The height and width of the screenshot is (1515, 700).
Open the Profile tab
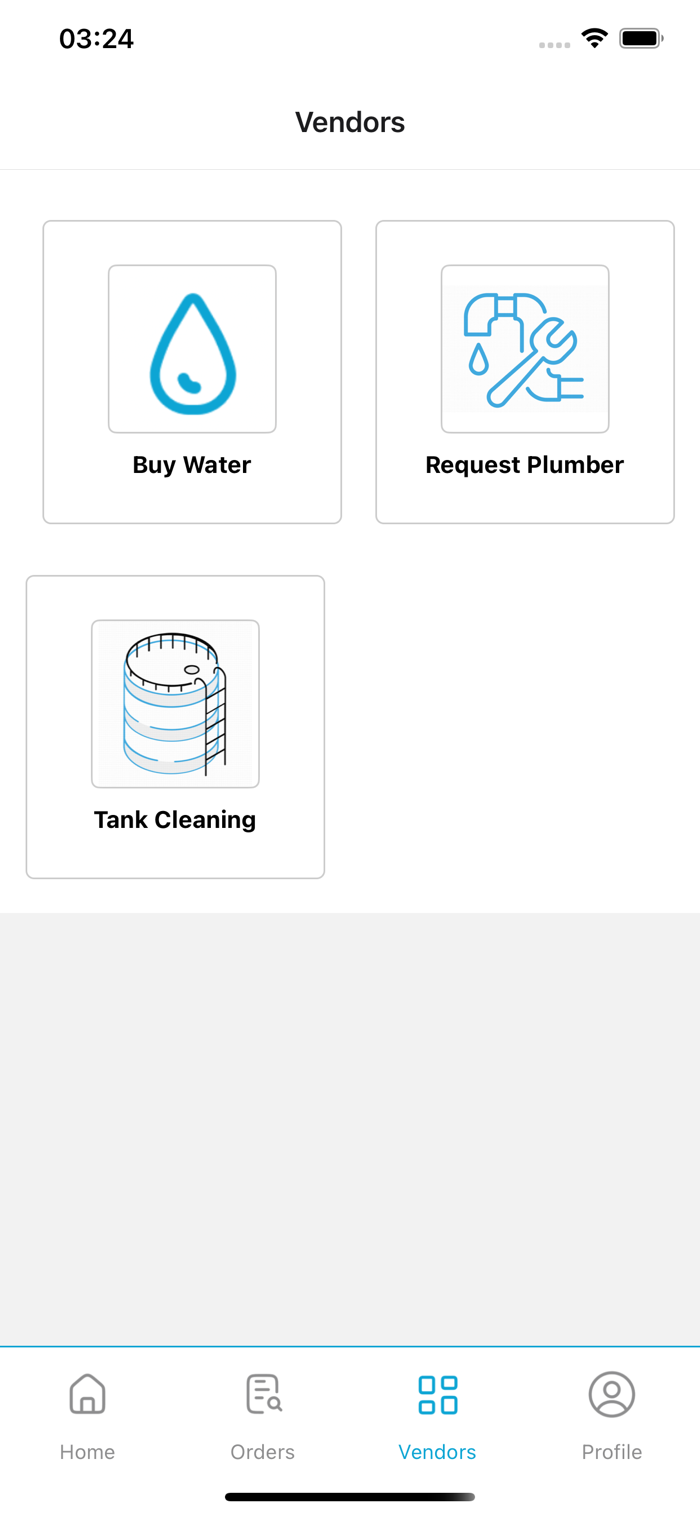(612, 1413)
